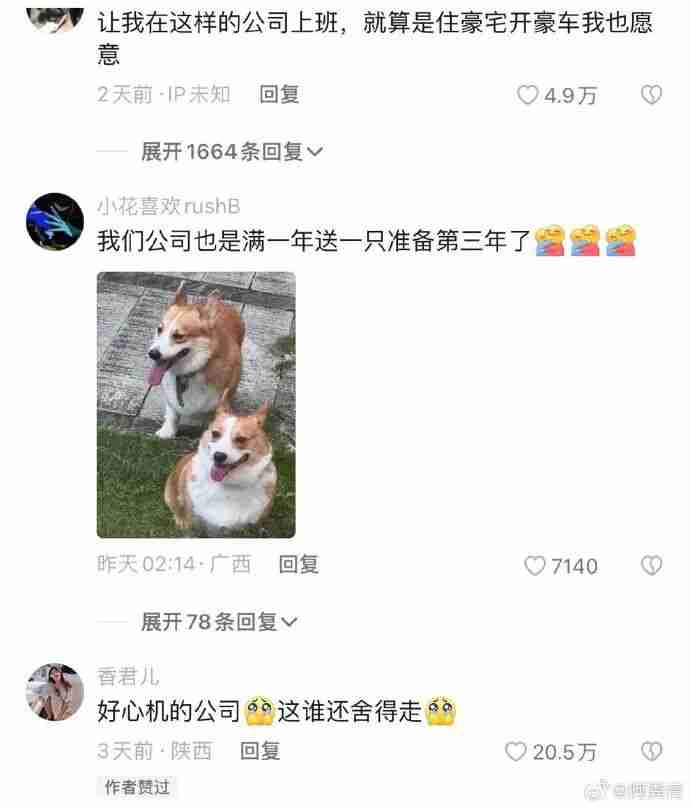Tap the username 香君儿
This screenshot has height=807, width=690.
128,676
